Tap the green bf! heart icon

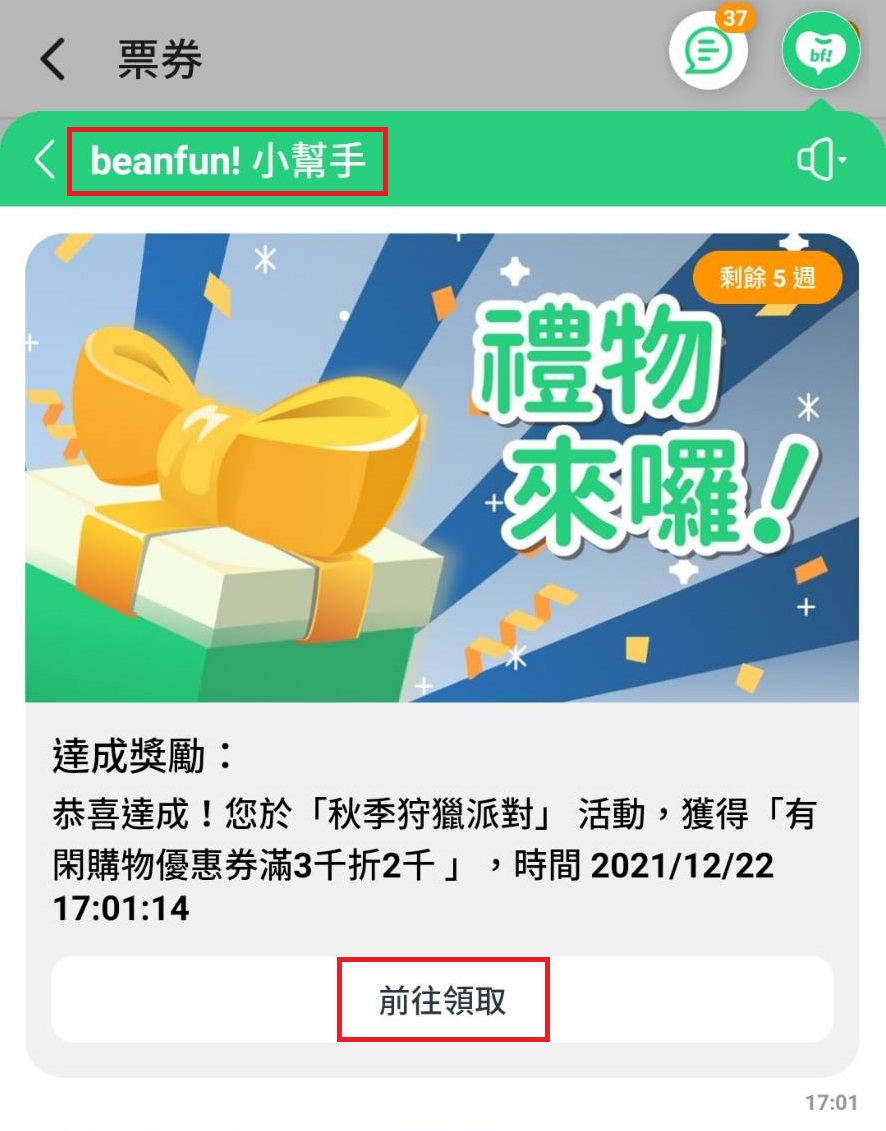[x=820, y=50]
